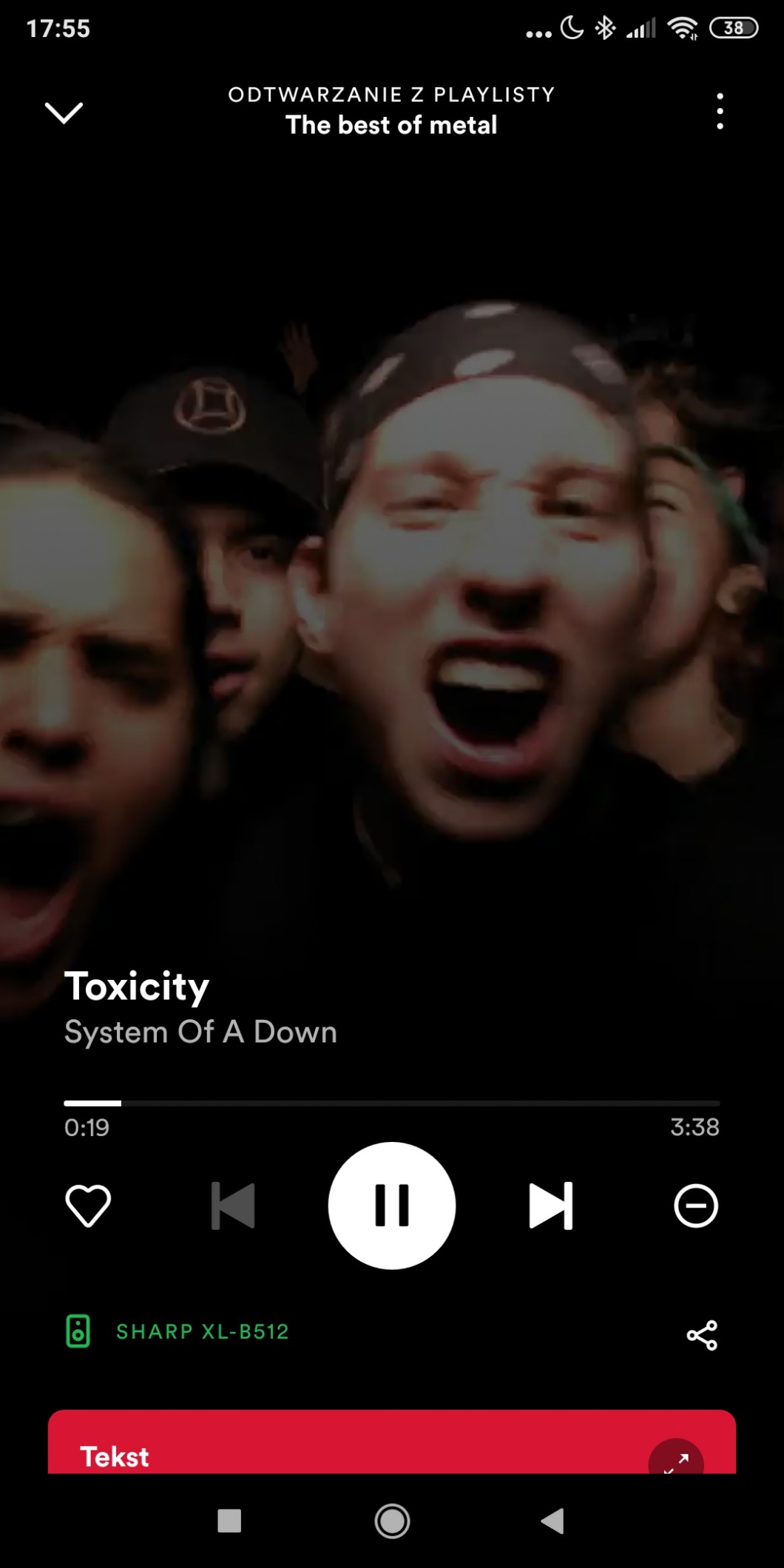Screen dimensions: 784x1568
Task: Collapse the now playing screen
Action: (x=64, y=113)
